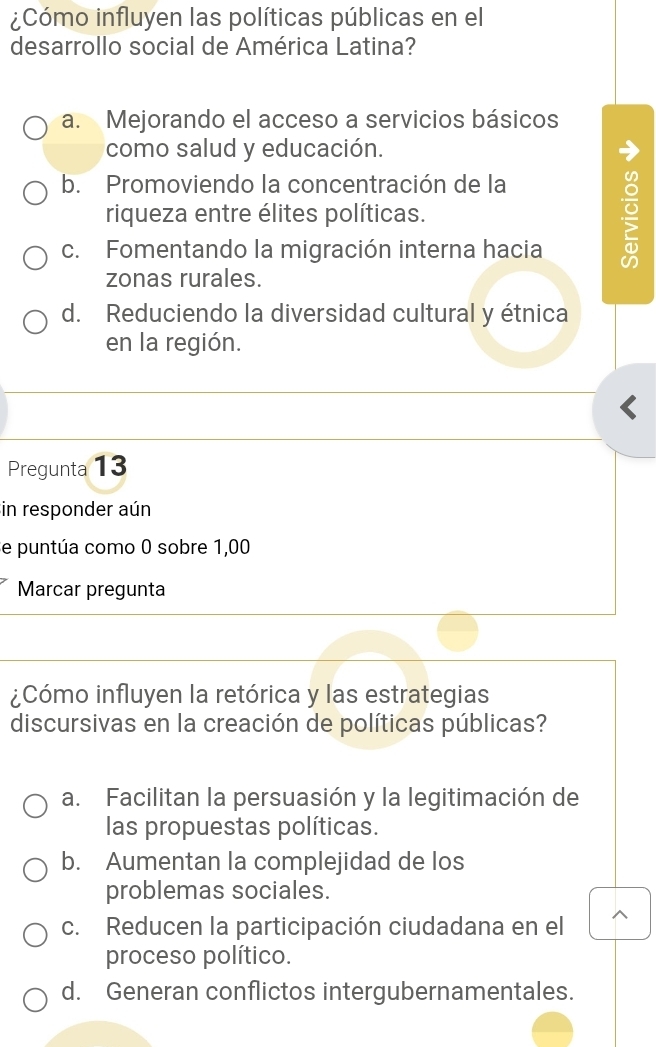Screen dimensions: 656x1047
Task: Select option 'Generan conflictos intergubernamentales'
Action: tap(35, 999)
